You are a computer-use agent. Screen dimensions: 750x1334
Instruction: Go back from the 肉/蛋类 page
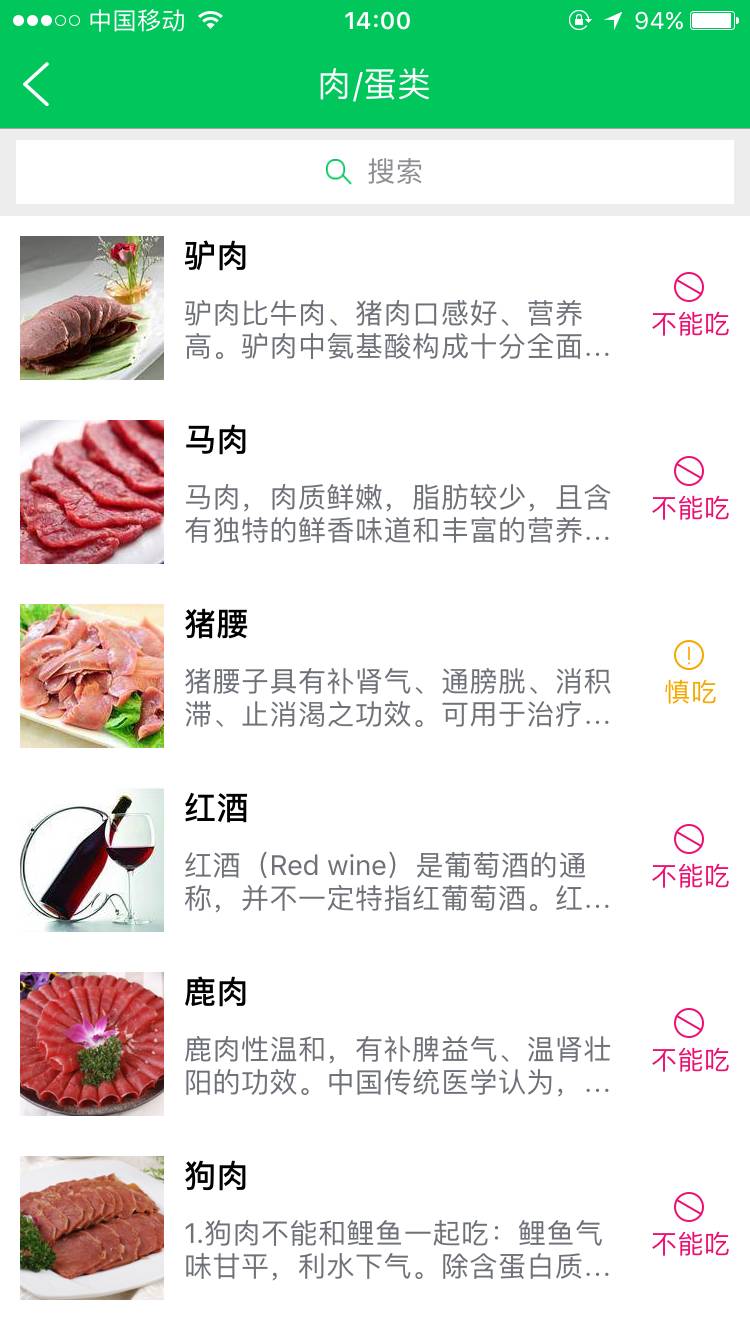coord(37,85)
